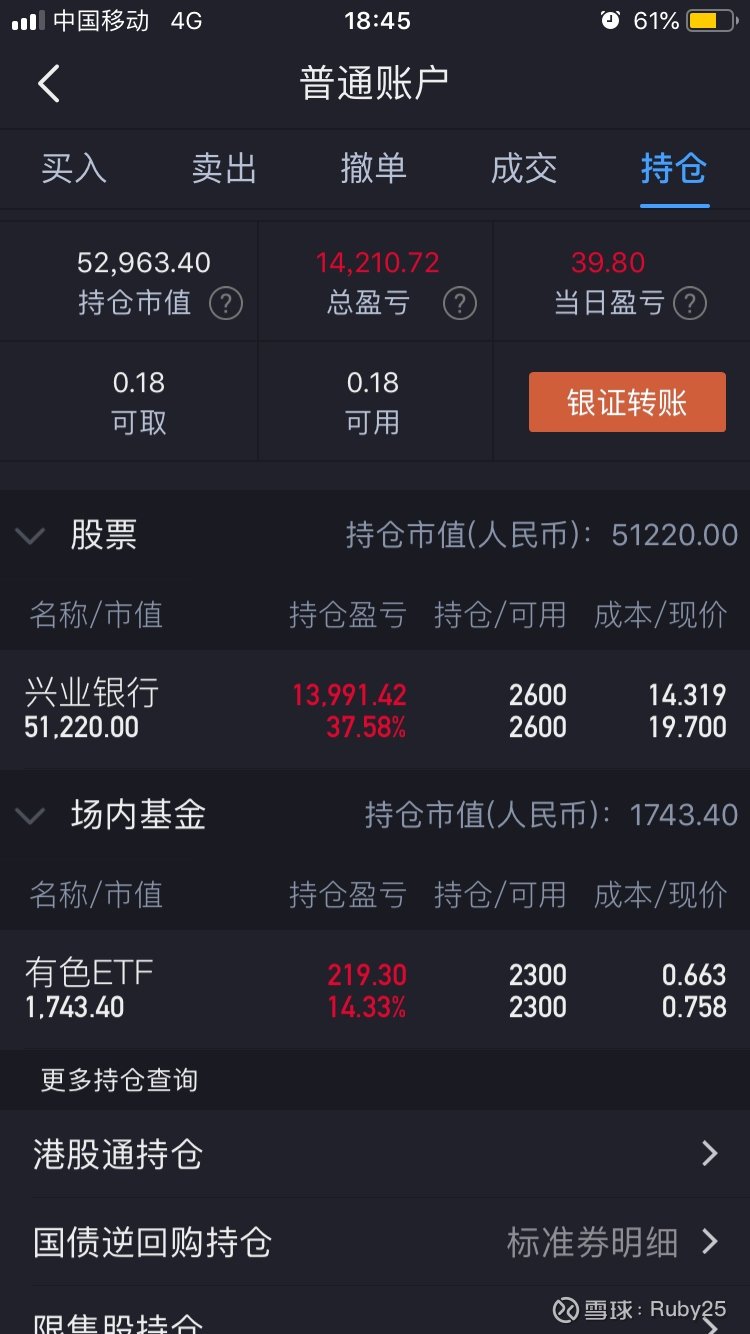
Task: Select the 持仓 tab
Action: point(674,169)
